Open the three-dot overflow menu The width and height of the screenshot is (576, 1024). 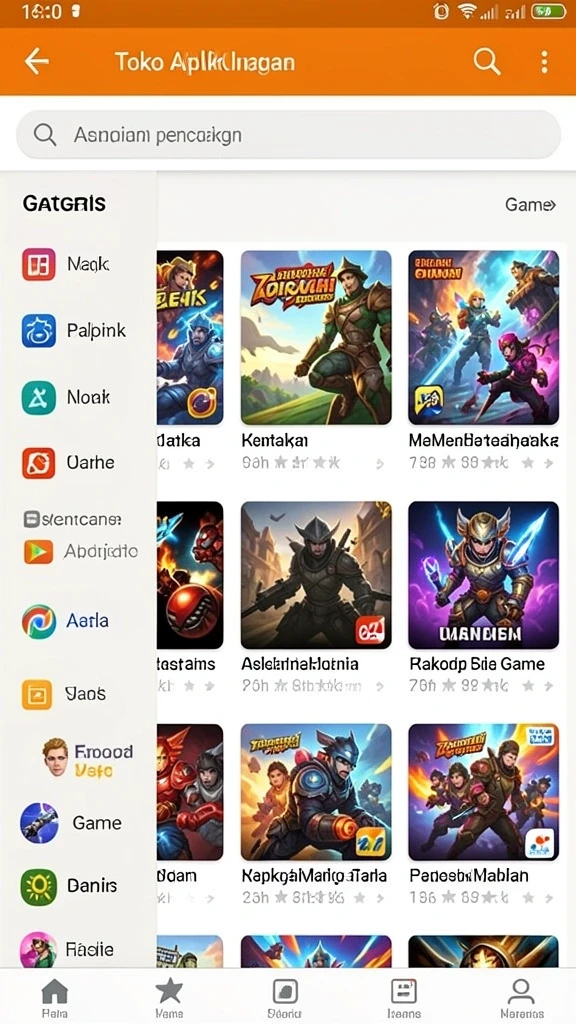pyautogui.click(x=544, y=62)
